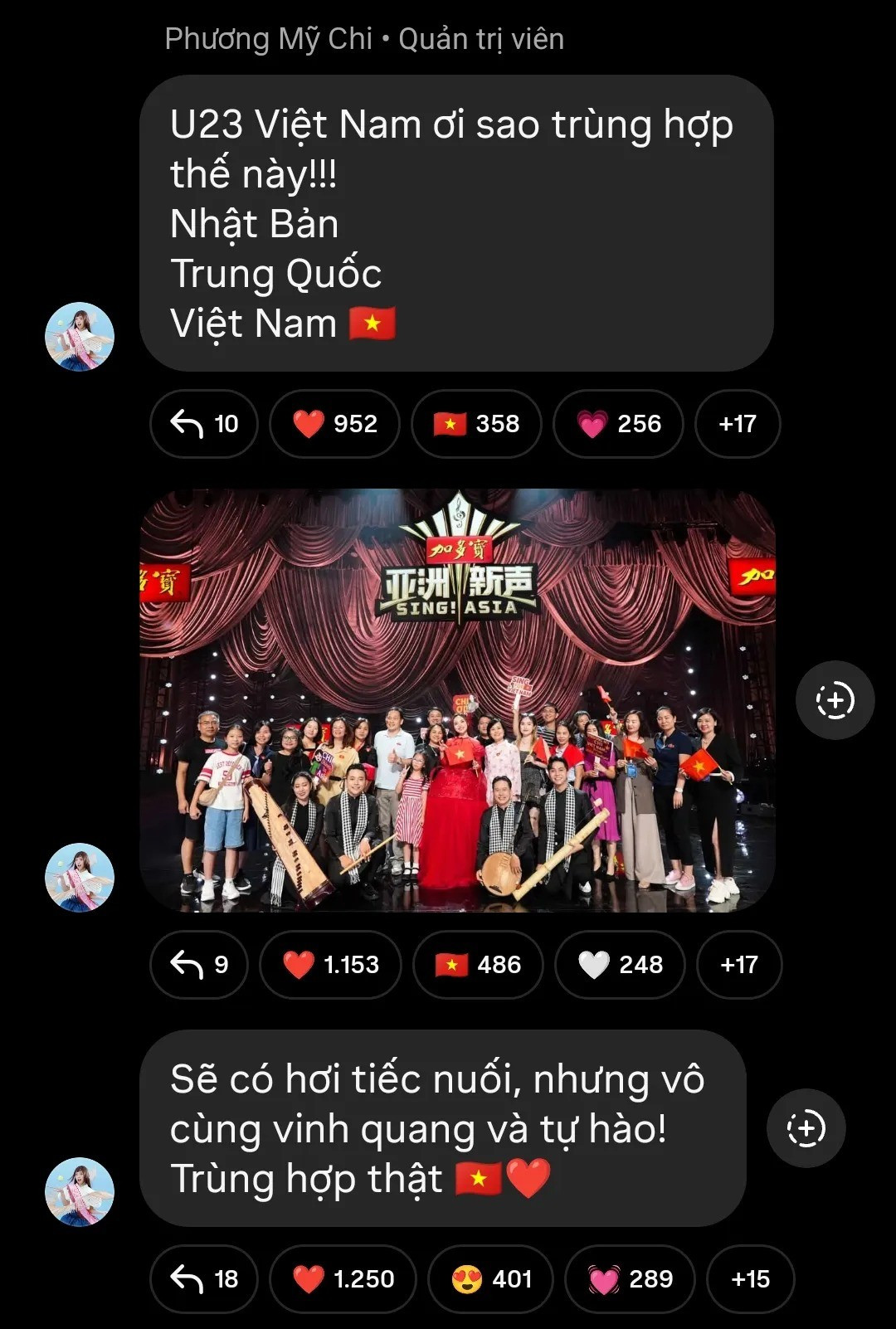Expand the +17 reactions under the photo
Screen dimensions: 896x1329
pos(738,965)
